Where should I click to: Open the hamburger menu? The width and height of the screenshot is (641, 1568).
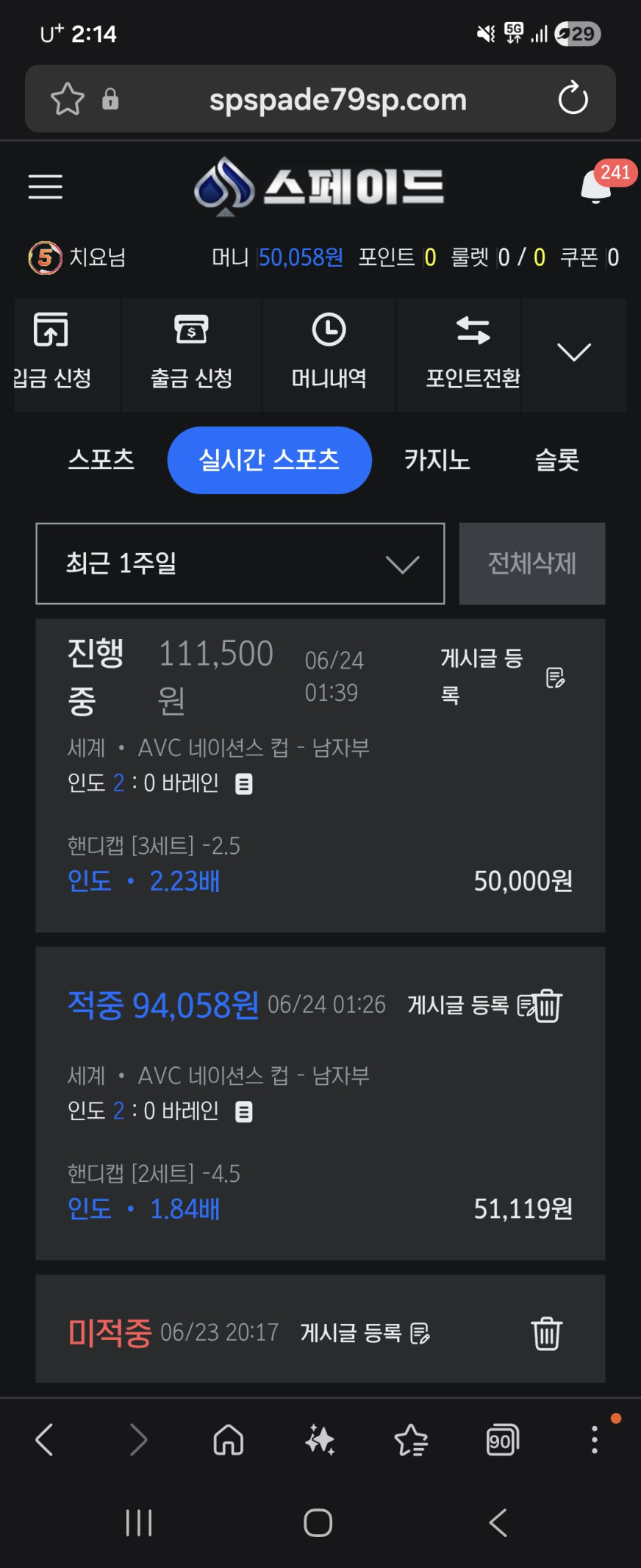45,187
